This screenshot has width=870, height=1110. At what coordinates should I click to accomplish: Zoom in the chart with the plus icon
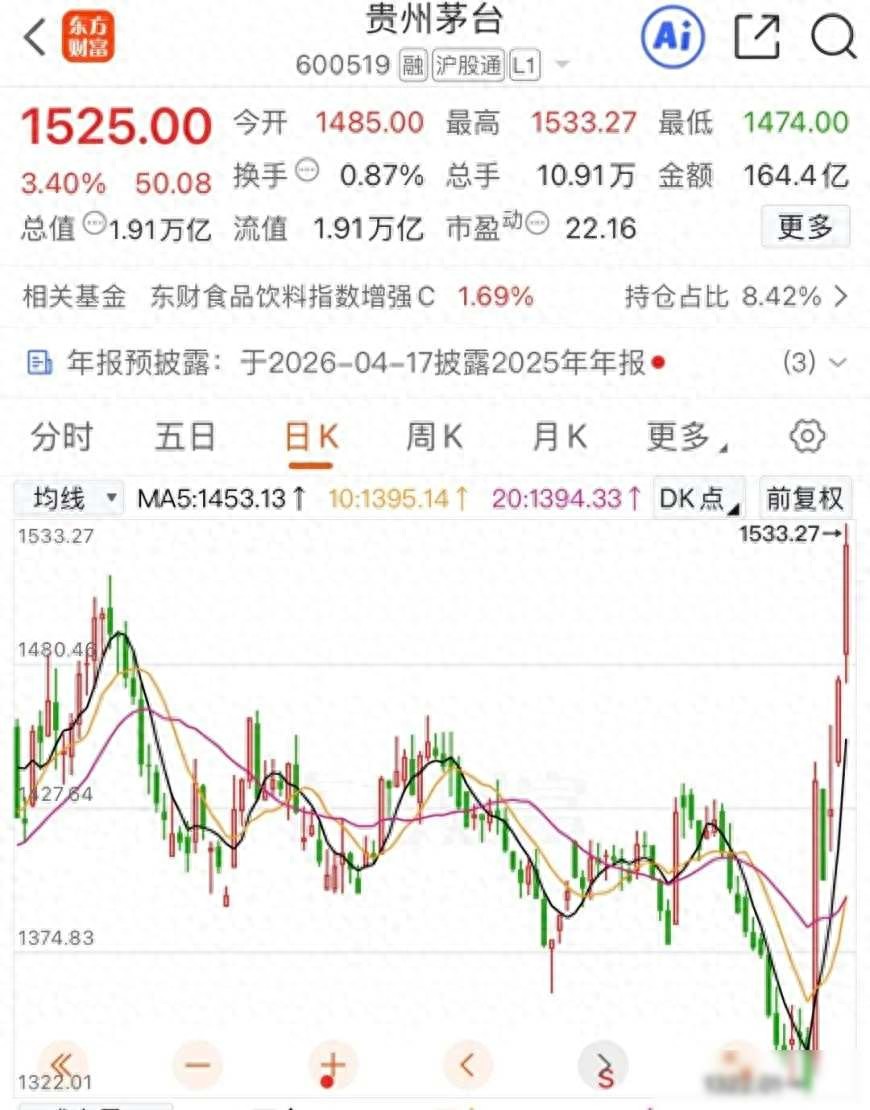[333, 1065]
